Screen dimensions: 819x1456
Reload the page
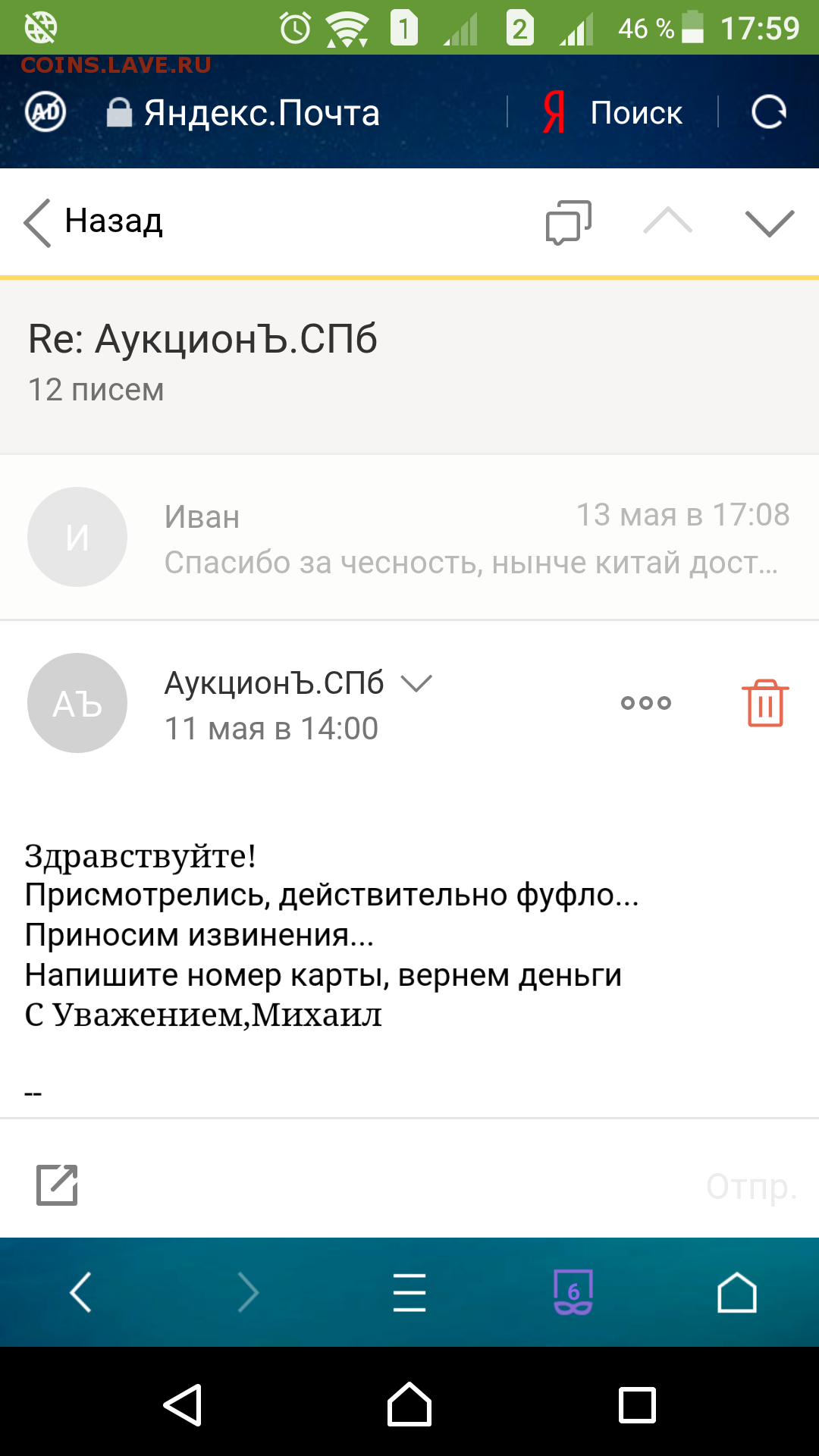769,112
